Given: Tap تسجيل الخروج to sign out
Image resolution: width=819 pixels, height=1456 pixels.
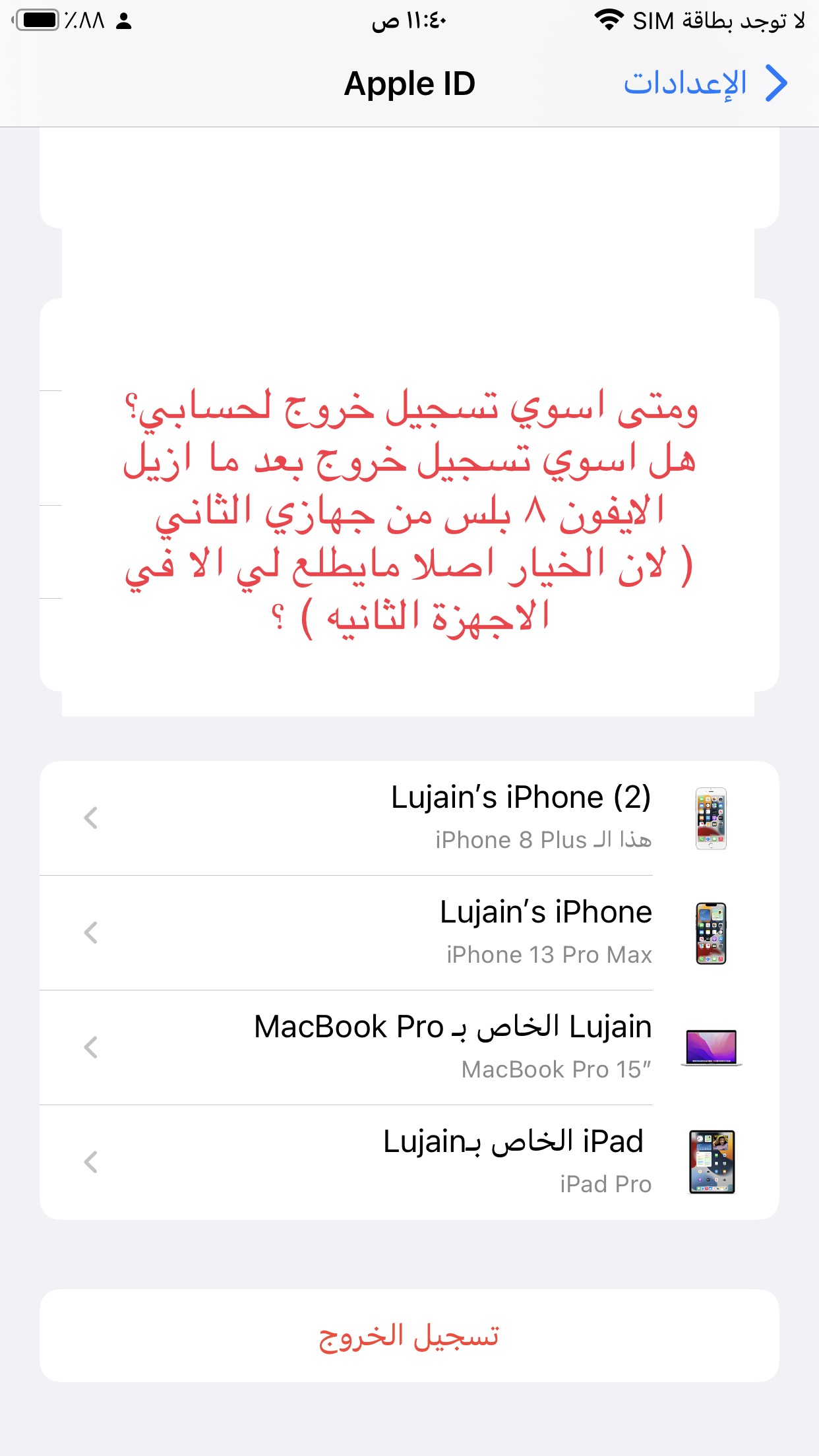Looking at the screenshot, I should click(x=409, y=1336).
